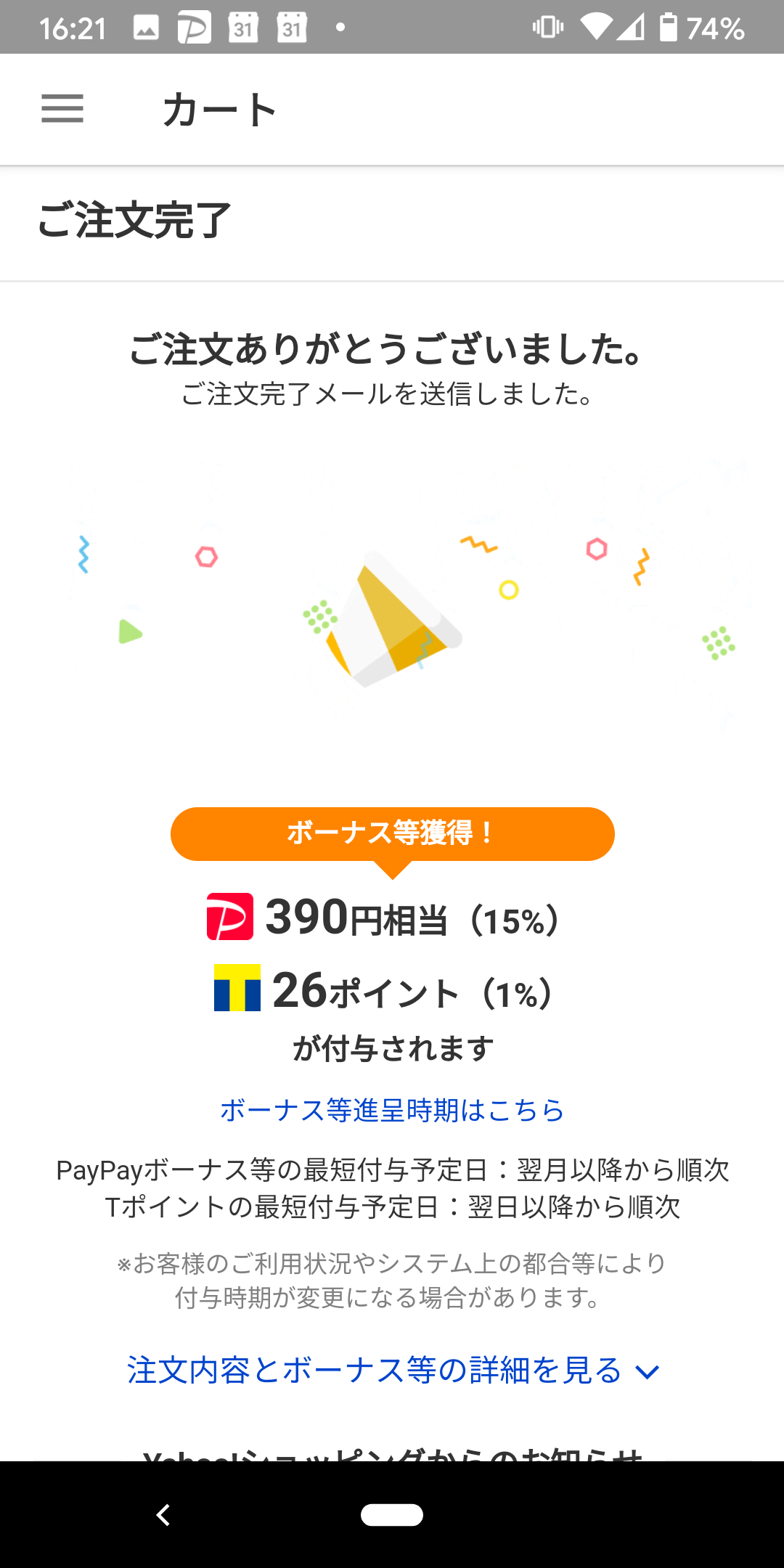Image resolution: width=784 pixels, height=1568 pixels.
Task: Click the chevron next to the order details link
Action: pyautogui.click(x=645, y=1372)
